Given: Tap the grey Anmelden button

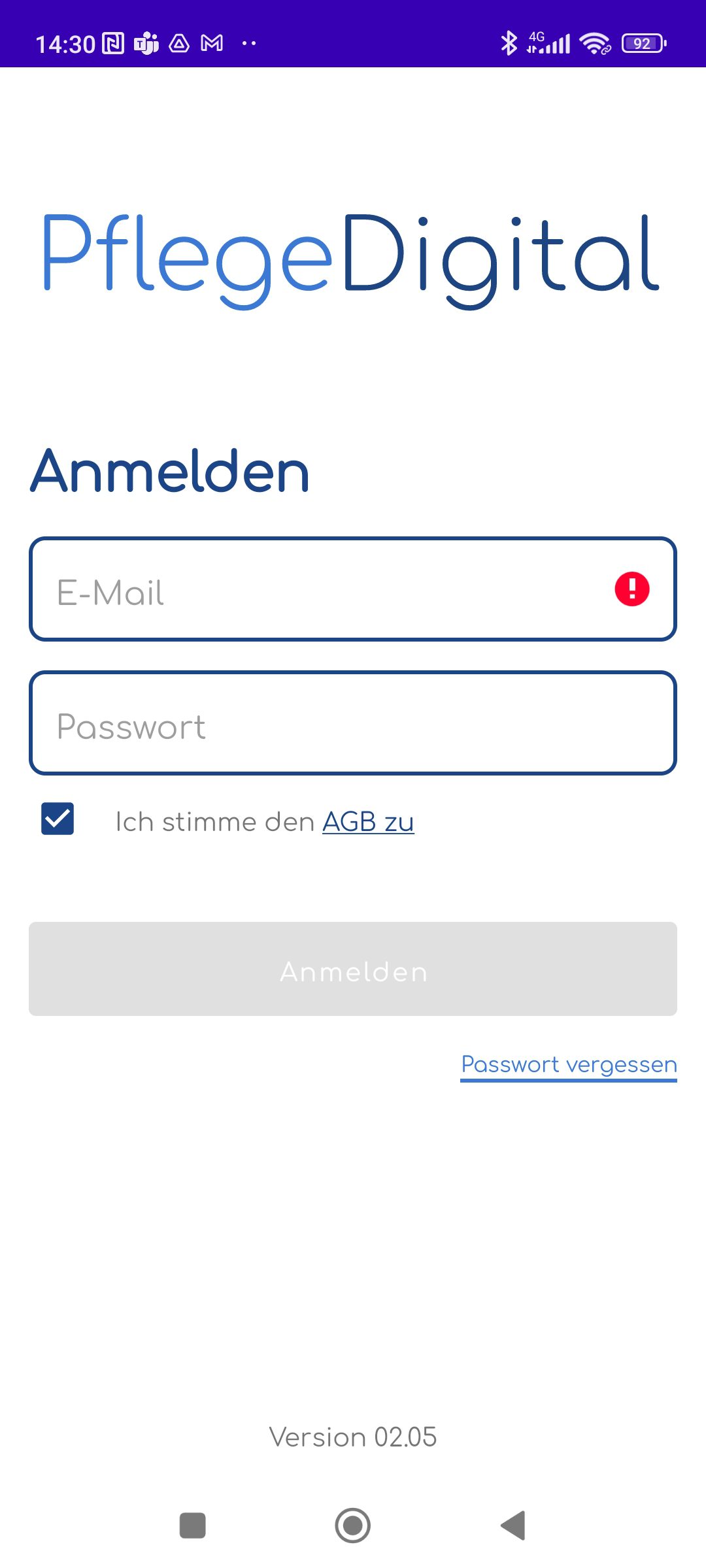Looking at the screenshot, I should coord(353,969).
